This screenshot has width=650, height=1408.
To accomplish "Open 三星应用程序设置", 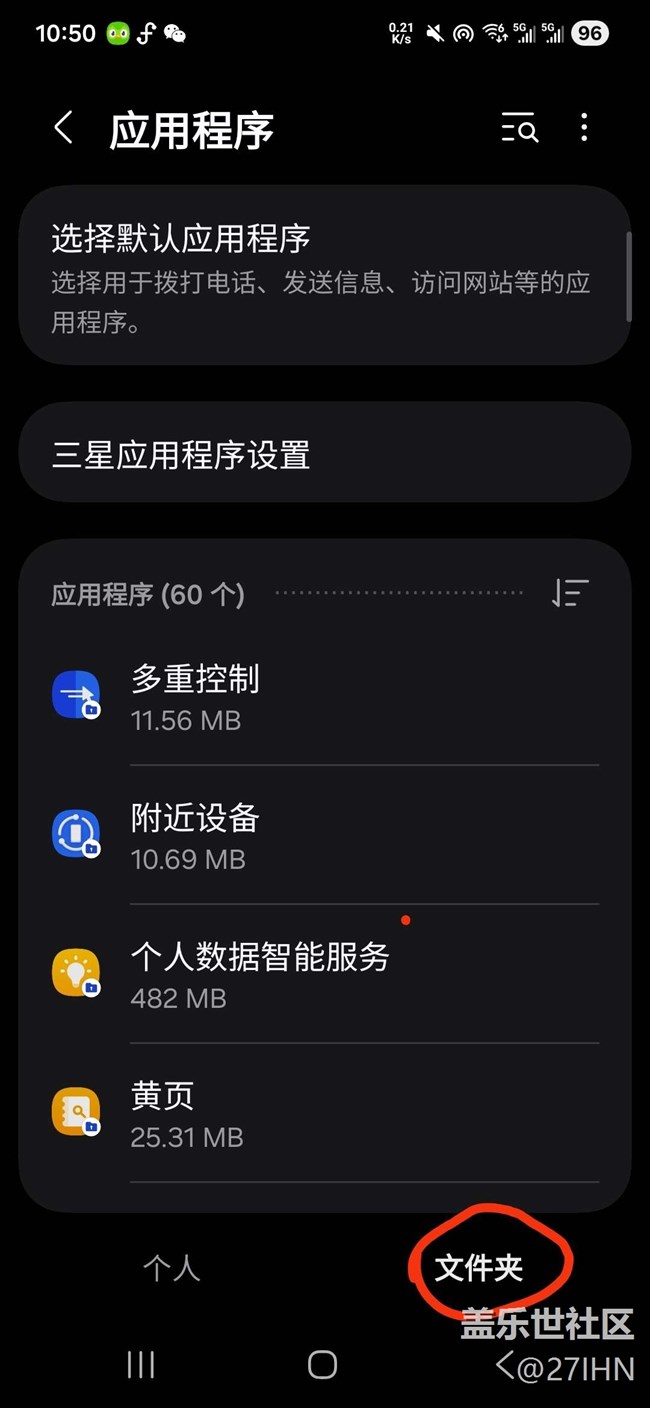I will point(324,456).
